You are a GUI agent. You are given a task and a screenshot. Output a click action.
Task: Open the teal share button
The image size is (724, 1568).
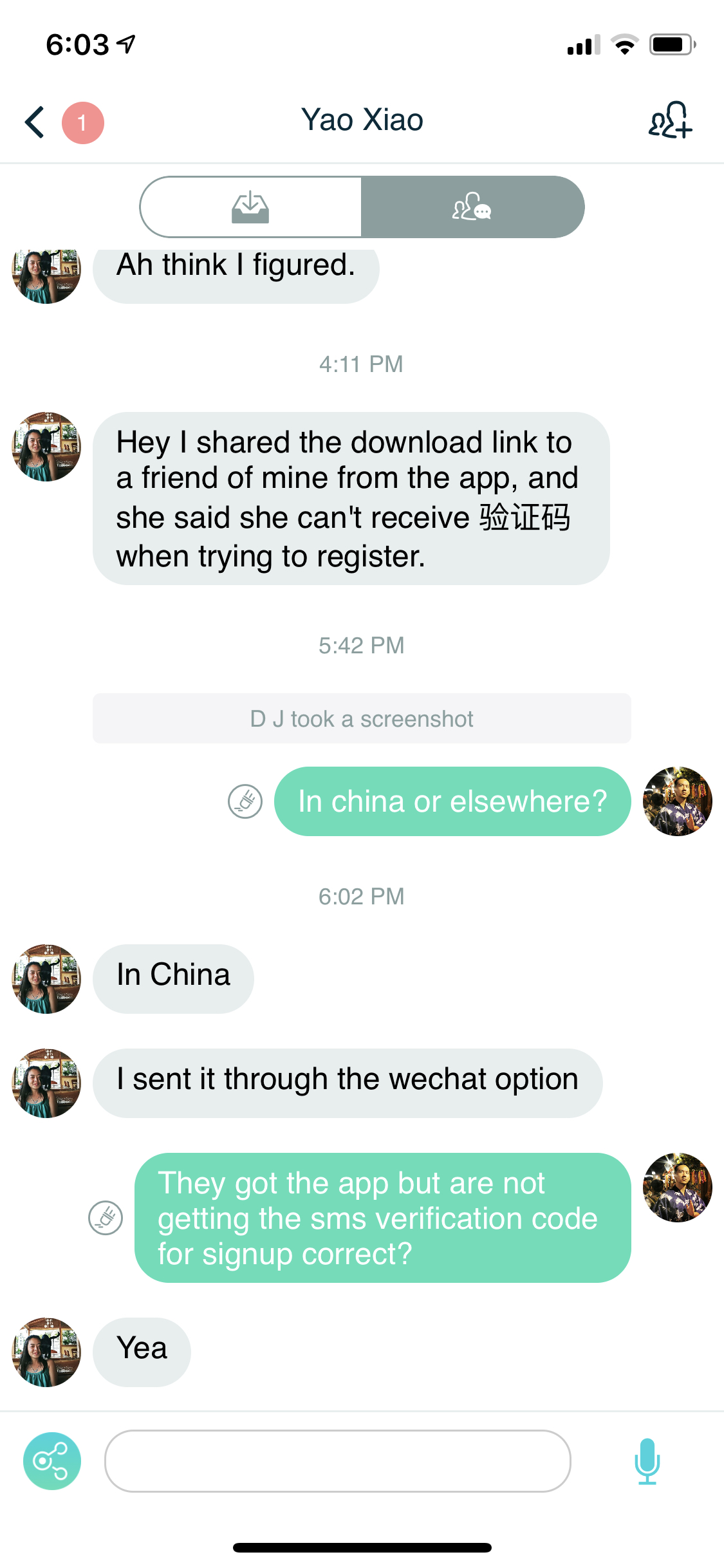point(52,1461)
